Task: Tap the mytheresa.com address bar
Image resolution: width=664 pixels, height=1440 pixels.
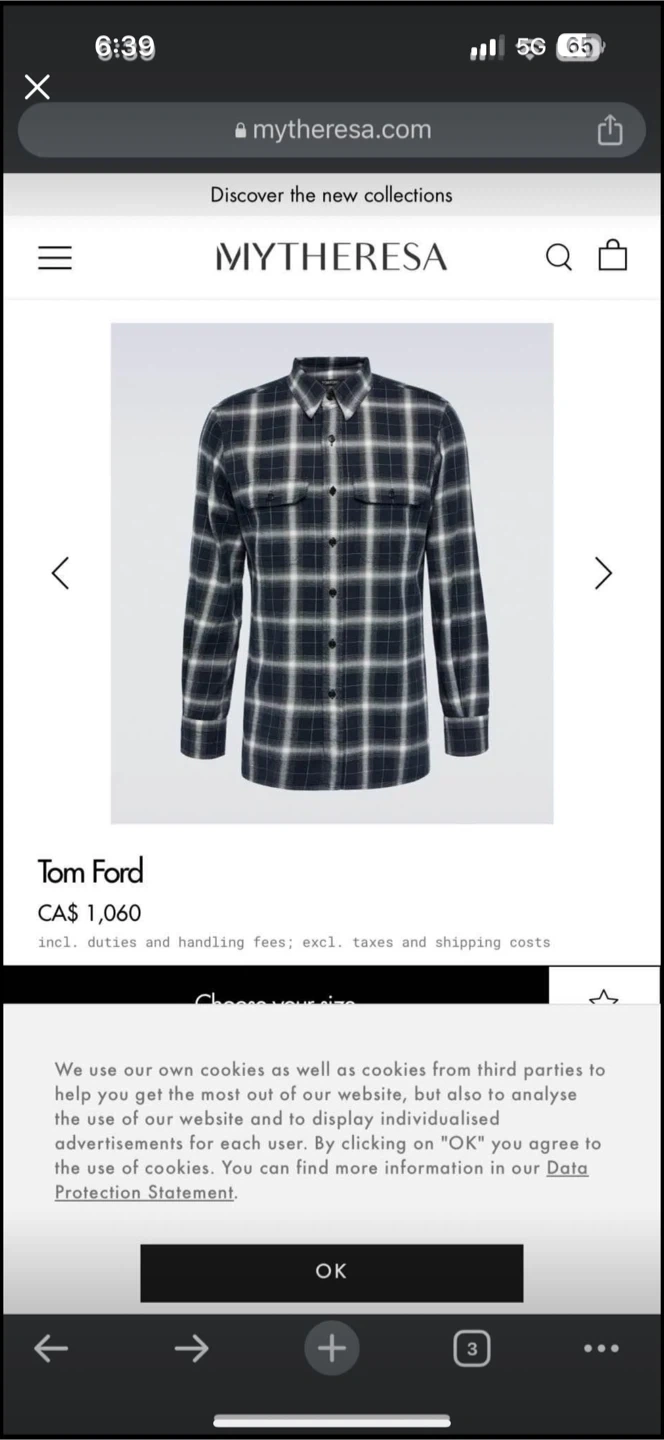Action: [332, 130]
